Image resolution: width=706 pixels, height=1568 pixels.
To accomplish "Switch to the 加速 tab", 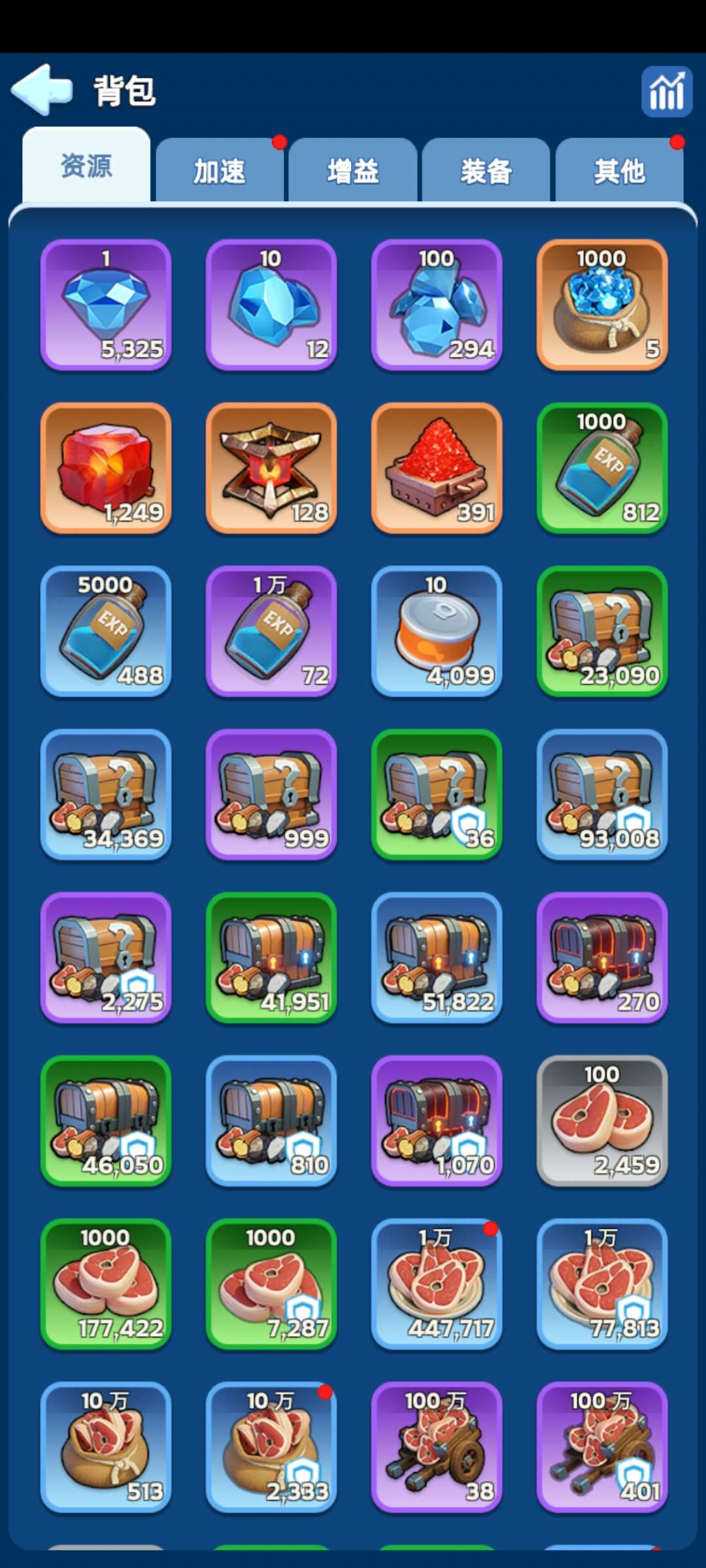I will [220, 171].
